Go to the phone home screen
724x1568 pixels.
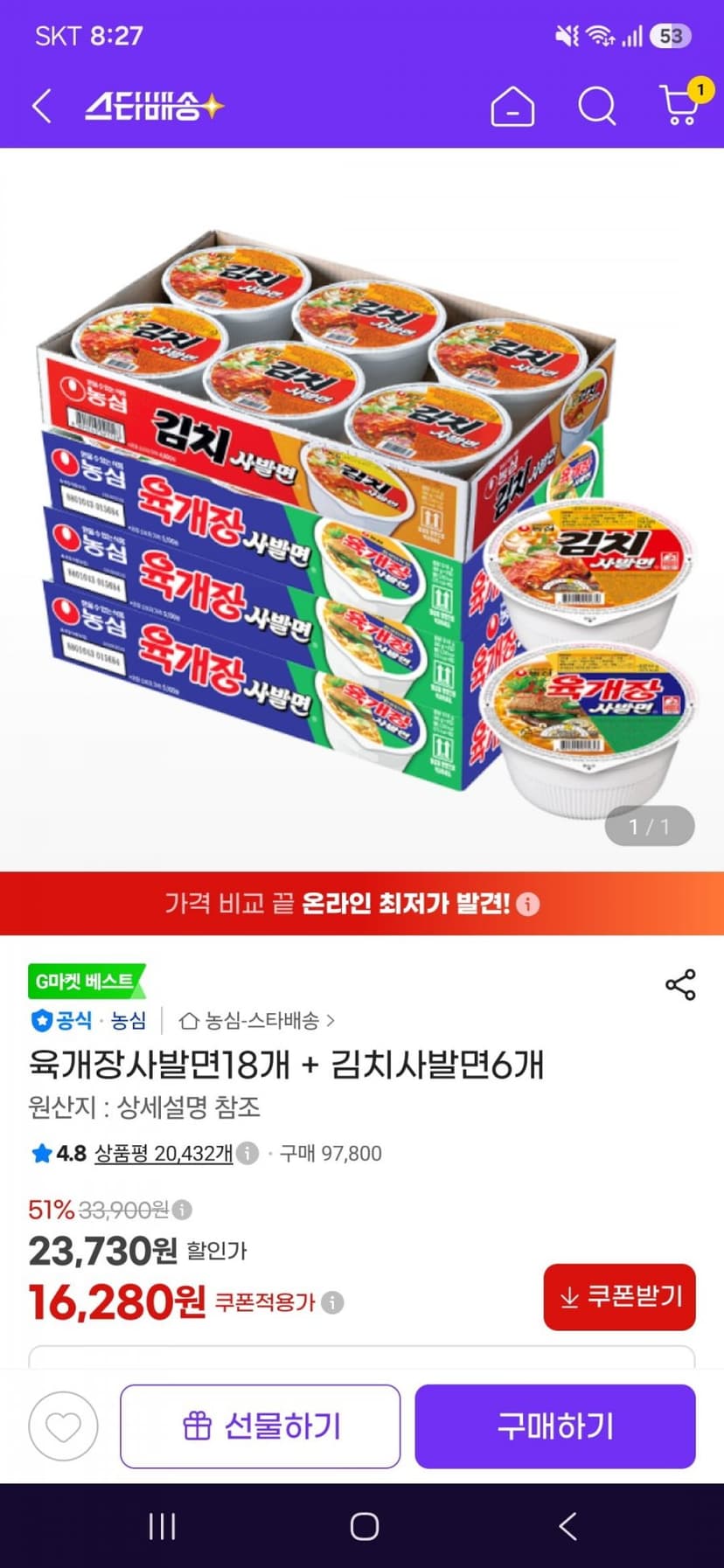tap(364, 1526)
